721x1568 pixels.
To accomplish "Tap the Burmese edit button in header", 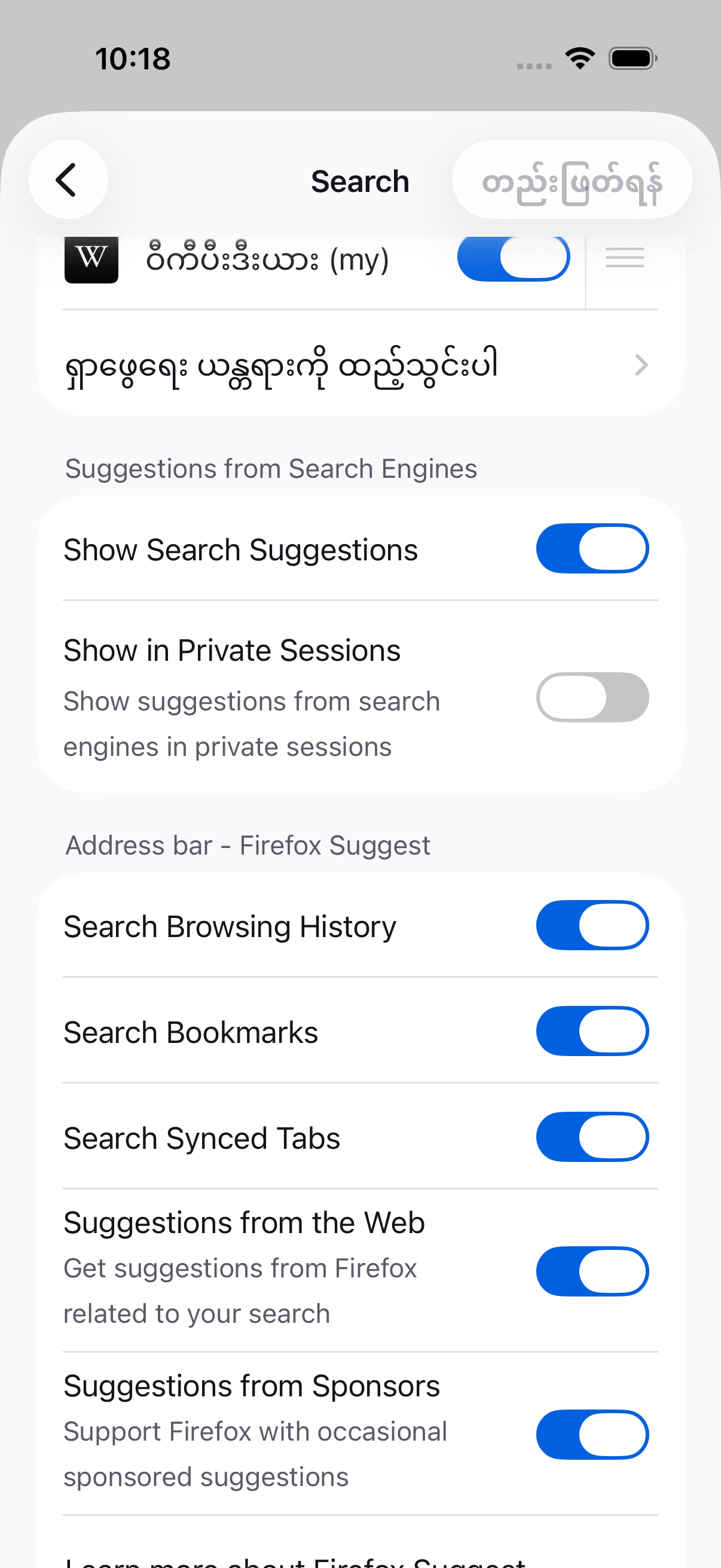I will click(572, 179).
